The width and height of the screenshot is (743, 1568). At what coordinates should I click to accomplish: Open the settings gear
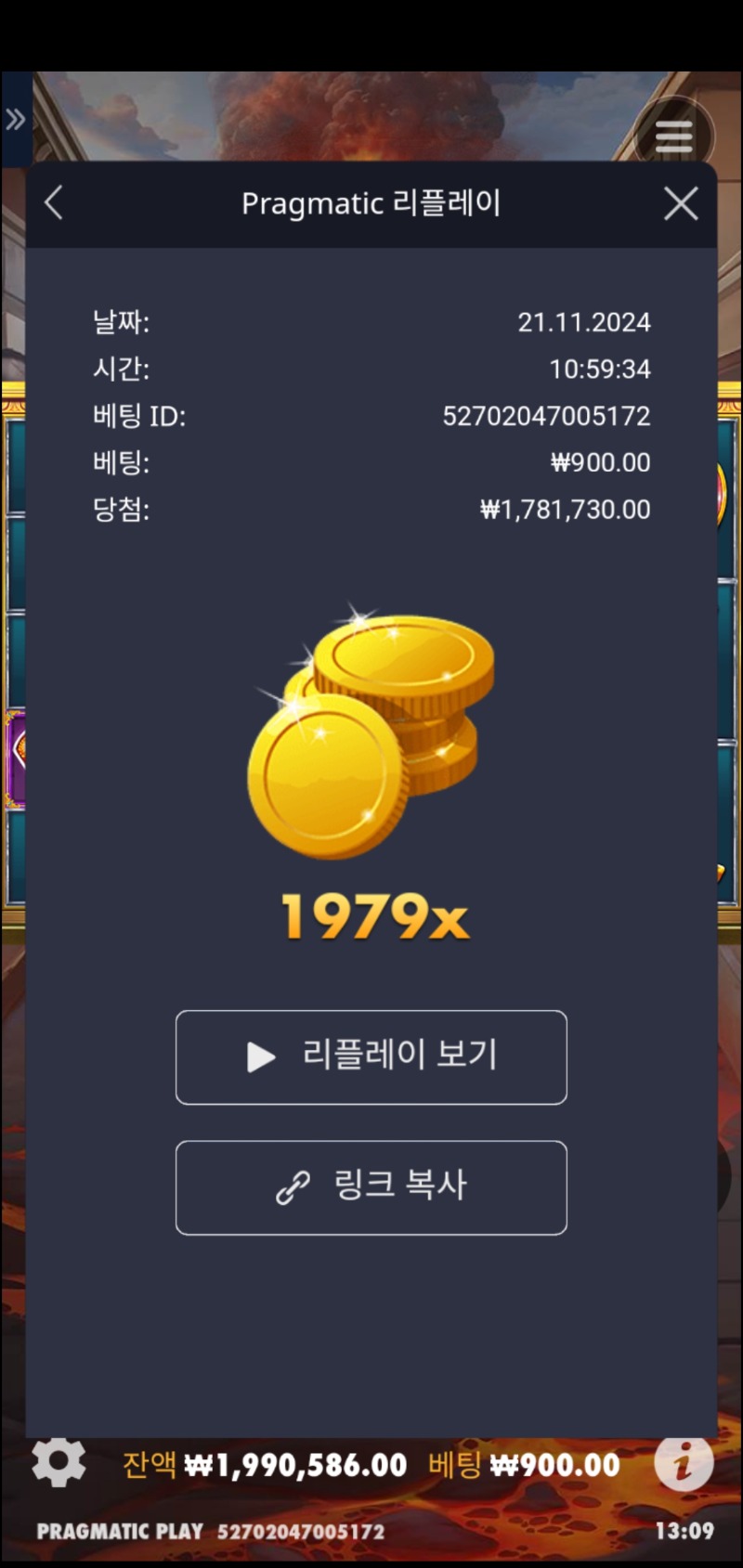click(59, 1462)
